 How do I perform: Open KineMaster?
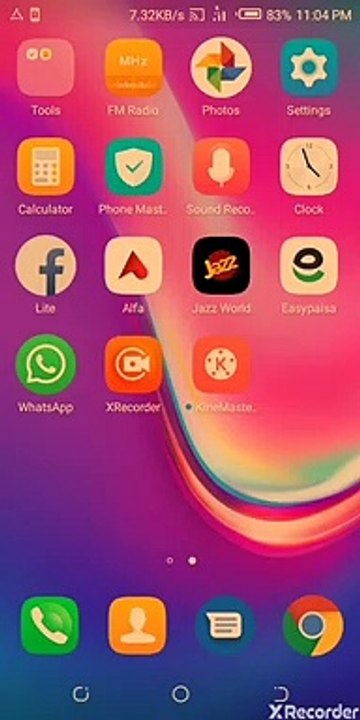(221, 365)
